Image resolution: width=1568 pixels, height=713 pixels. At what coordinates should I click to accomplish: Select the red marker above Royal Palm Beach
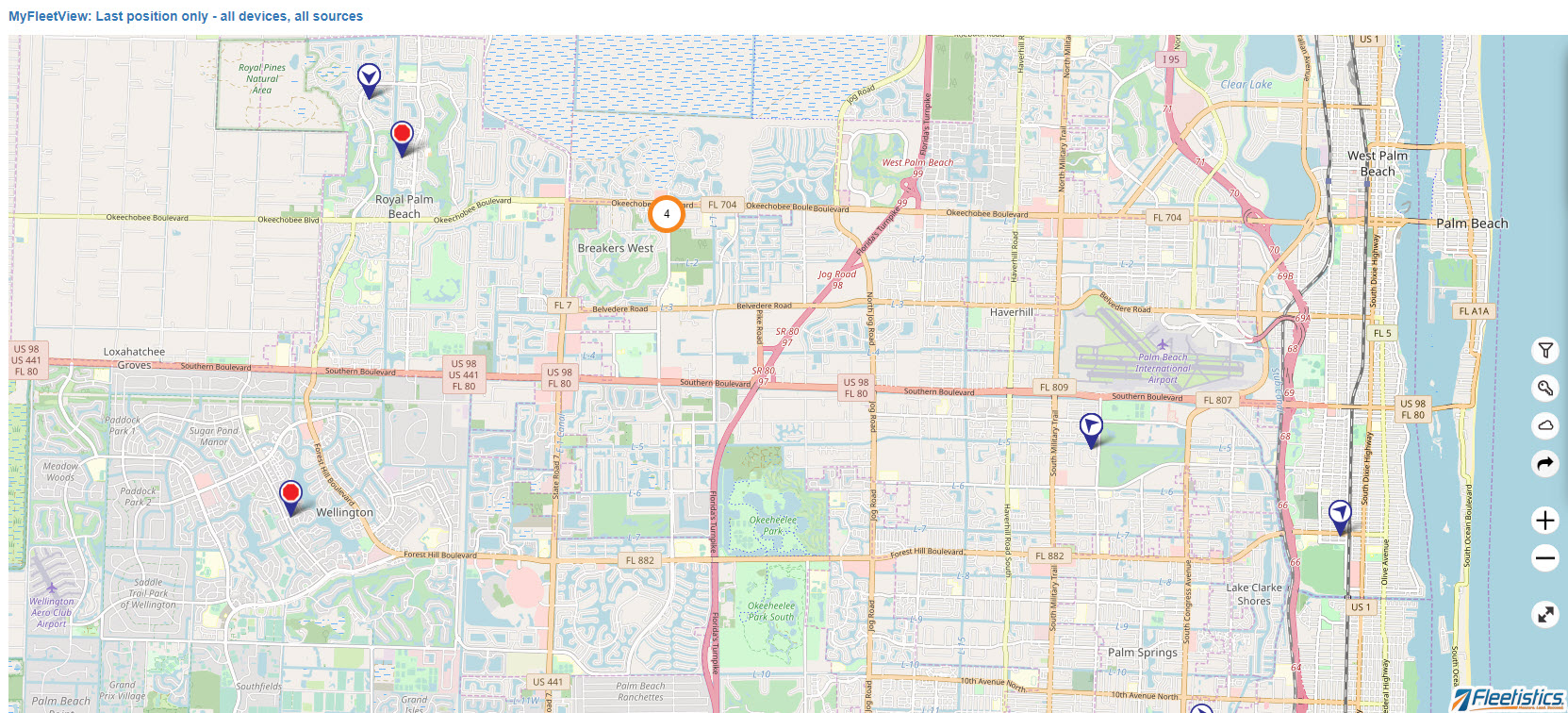pyautogui.click(x=402, y=136)
